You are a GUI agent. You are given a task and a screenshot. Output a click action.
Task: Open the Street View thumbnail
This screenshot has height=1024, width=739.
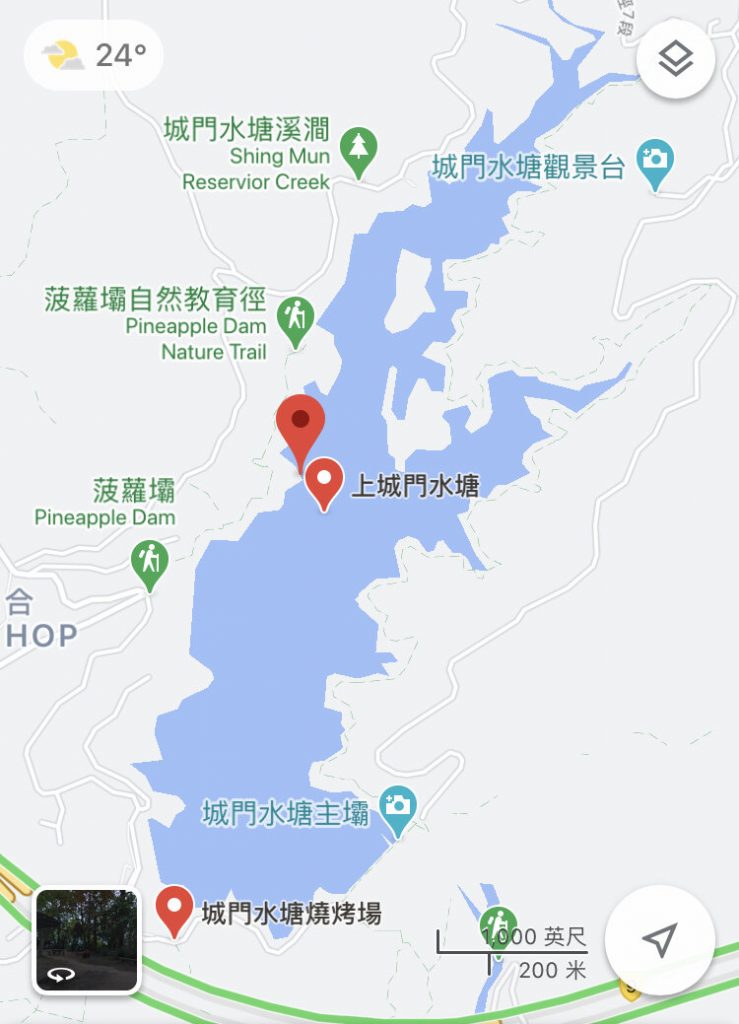coord(86,940)
